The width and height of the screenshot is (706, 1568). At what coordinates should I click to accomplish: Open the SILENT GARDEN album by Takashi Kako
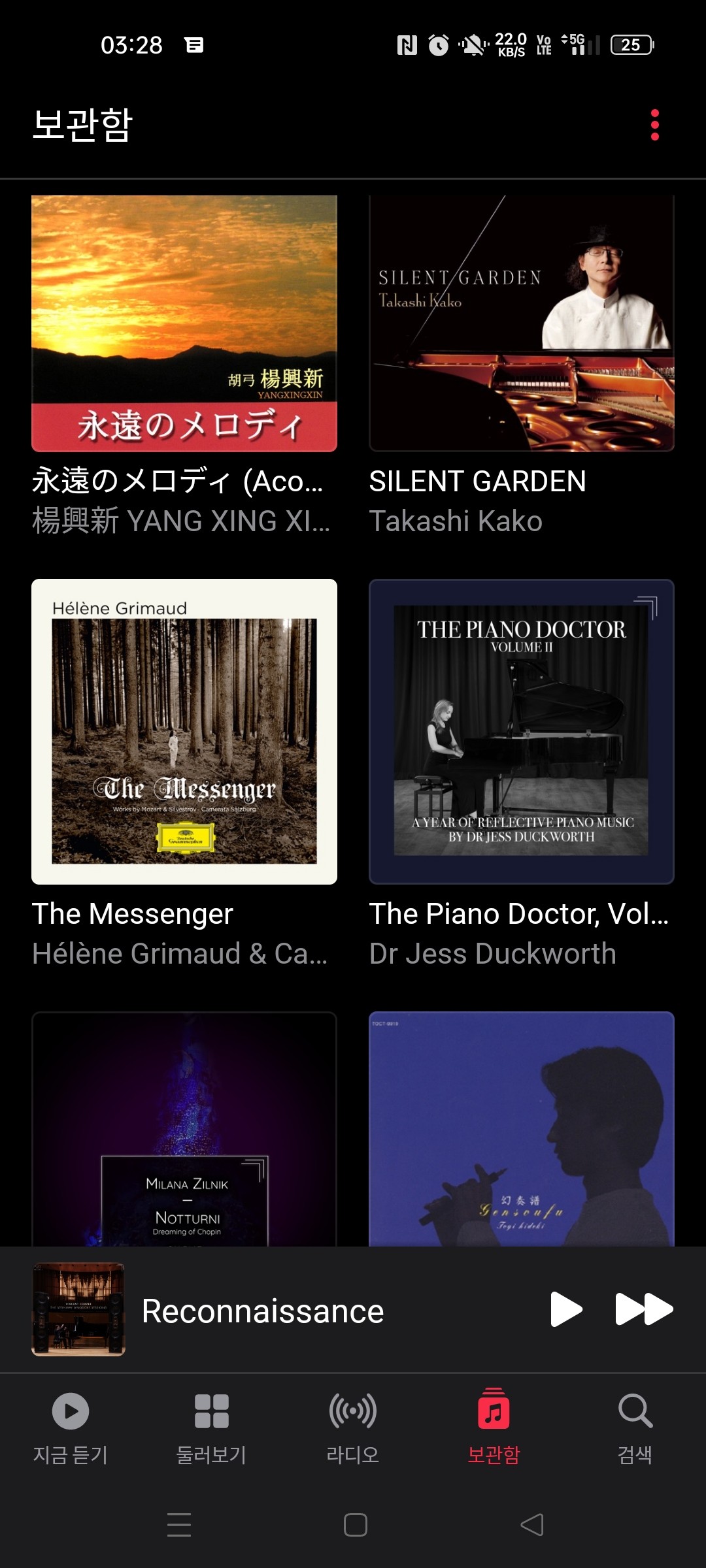point(521,323)
